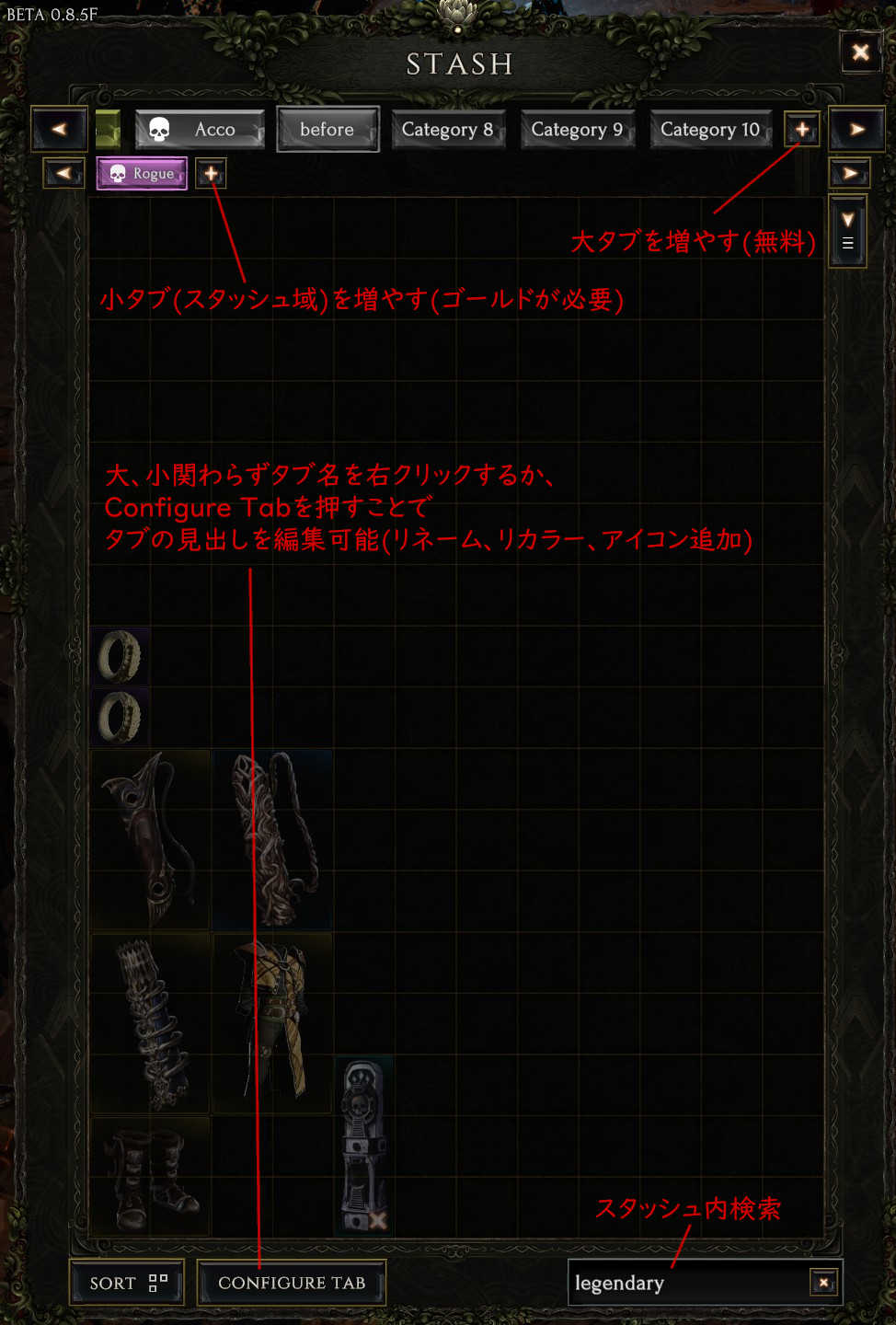Clear the legendary search text
Image resolution: width=896 pixels, height=1325 pixels.
pos(823,1283)
